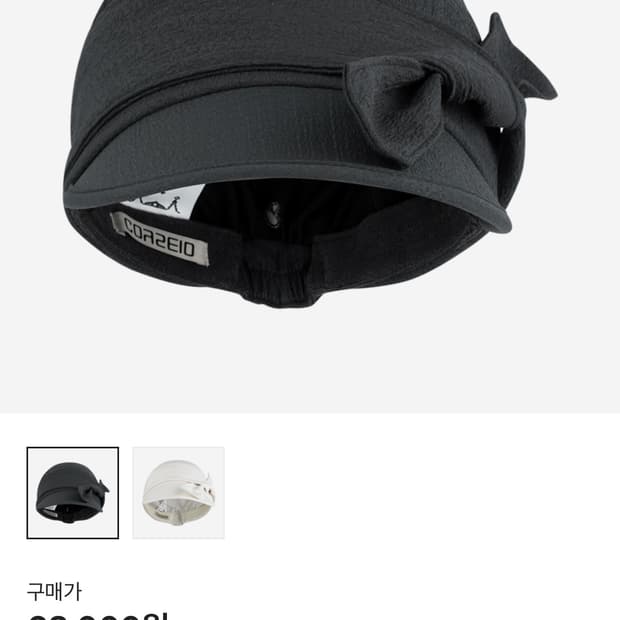
Task: Select the white hat color thumbnail
Action: point(178,493)
